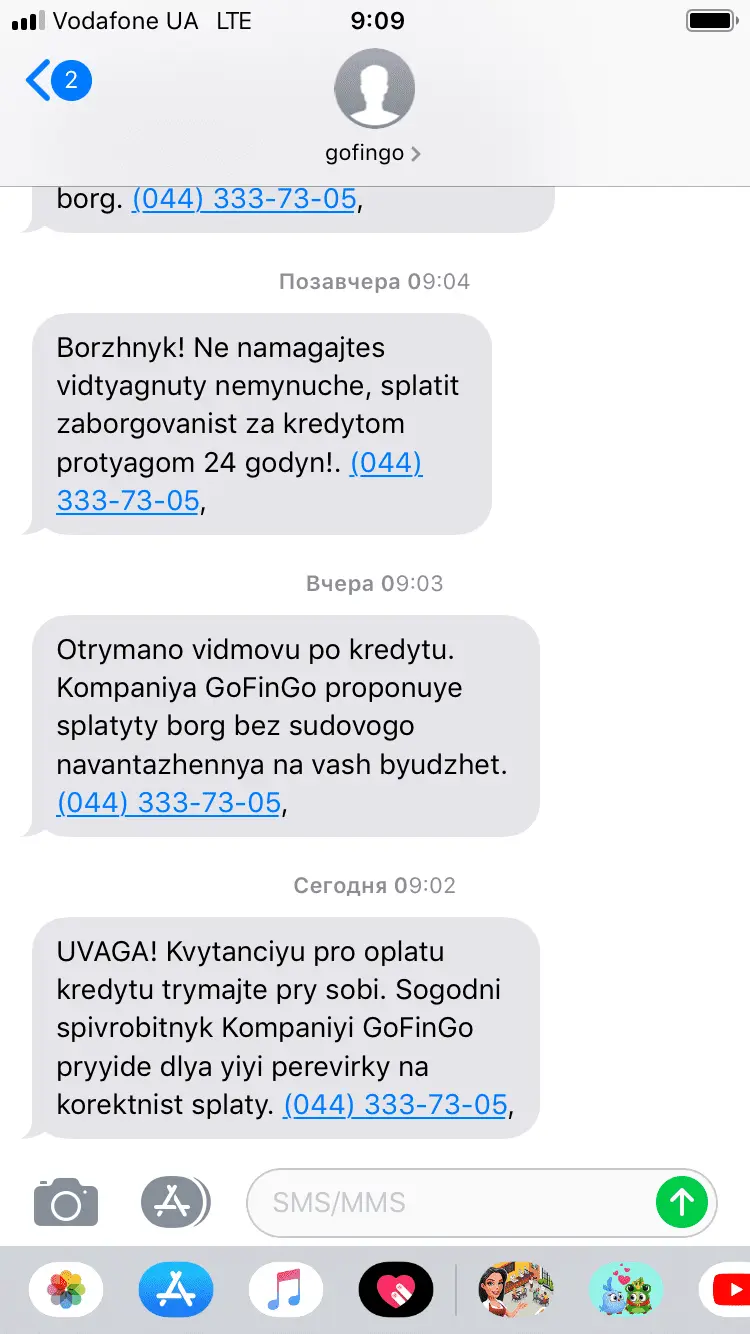Send the message with the green arrow

(681, 1201)
